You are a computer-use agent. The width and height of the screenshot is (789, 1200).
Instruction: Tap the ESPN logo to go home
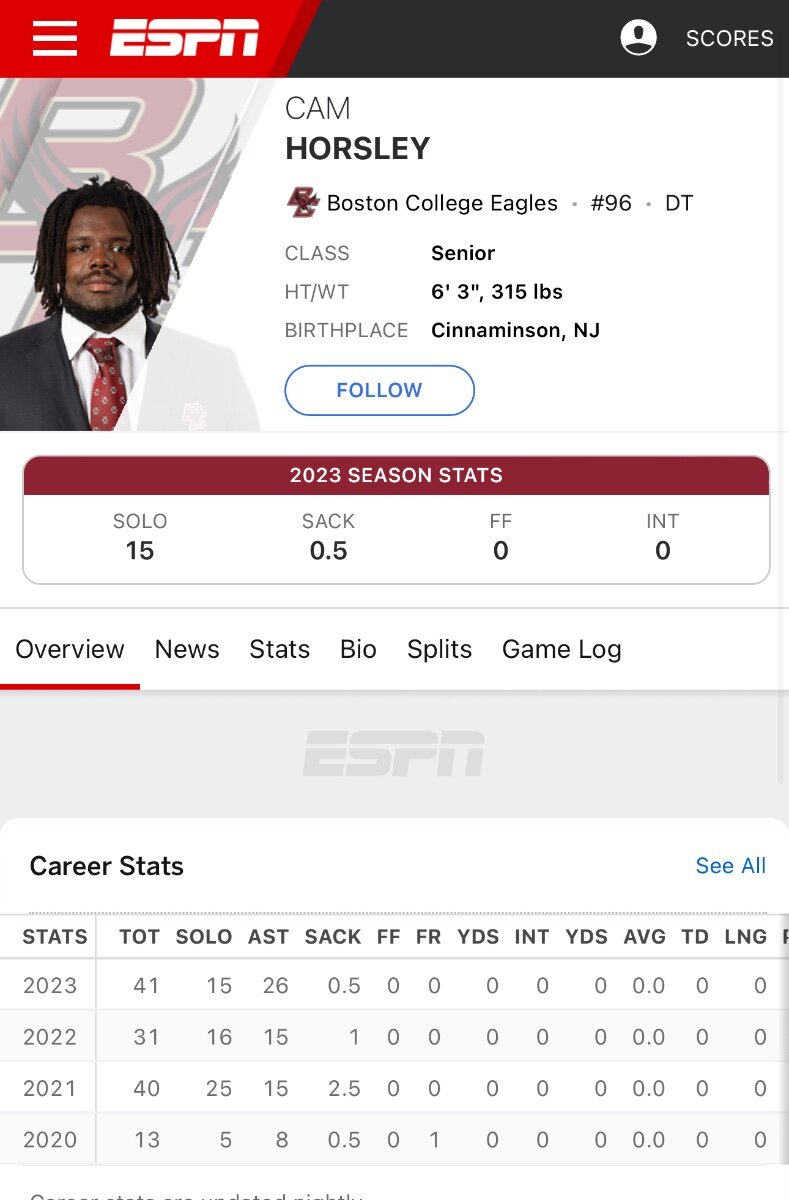[184, 38]
